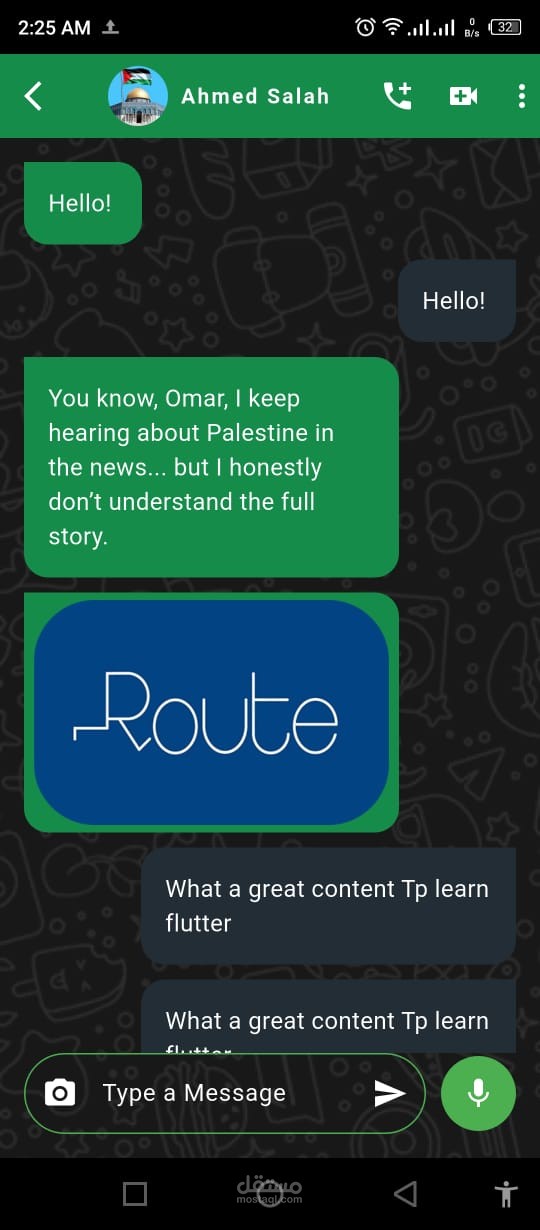Record a voice message with the microphone
Viewport: 540px width, 1230px height.
point(478,1093)
